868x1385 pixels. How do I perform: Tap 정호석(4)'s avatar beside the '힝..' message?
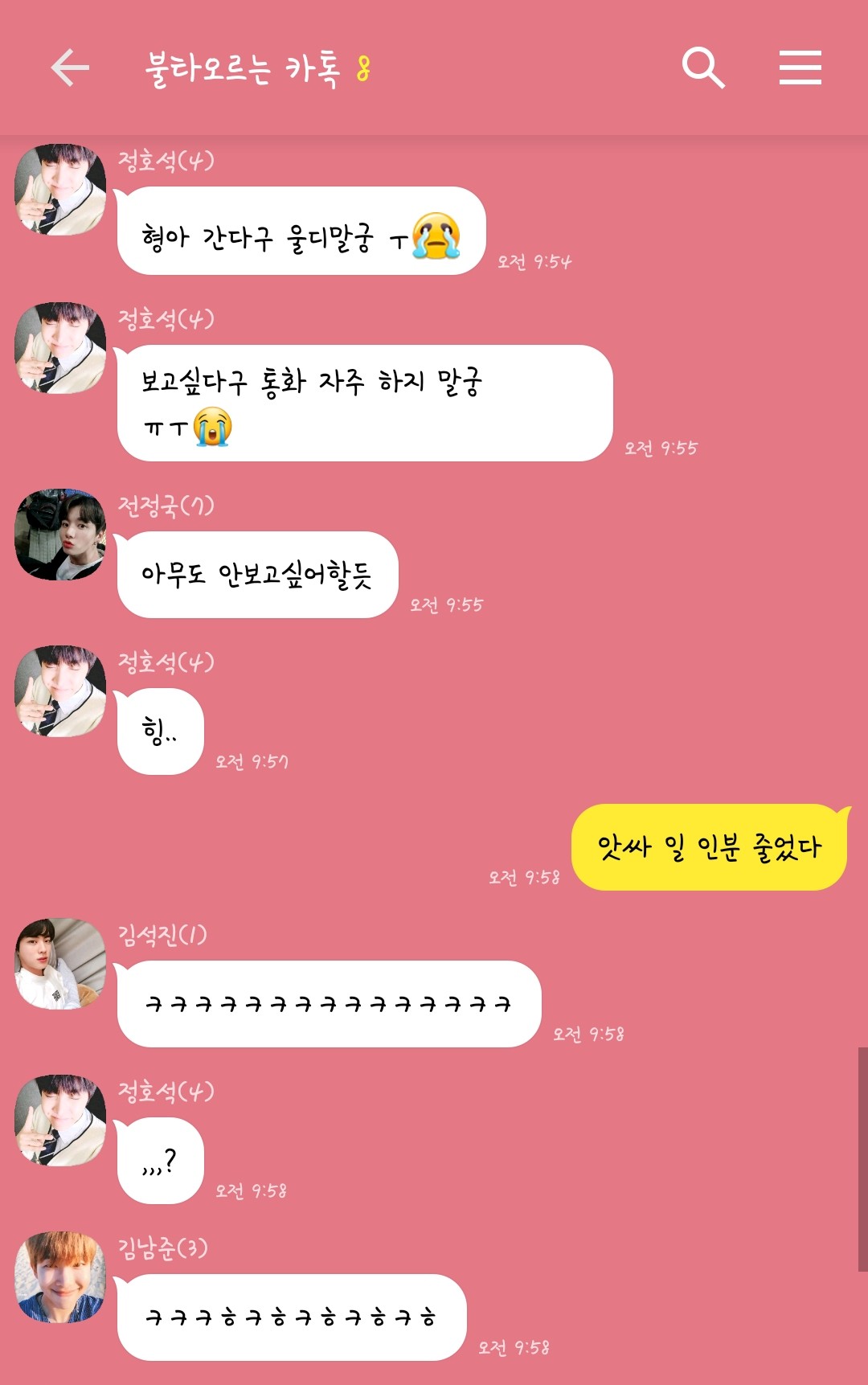(x=60, y=691)
